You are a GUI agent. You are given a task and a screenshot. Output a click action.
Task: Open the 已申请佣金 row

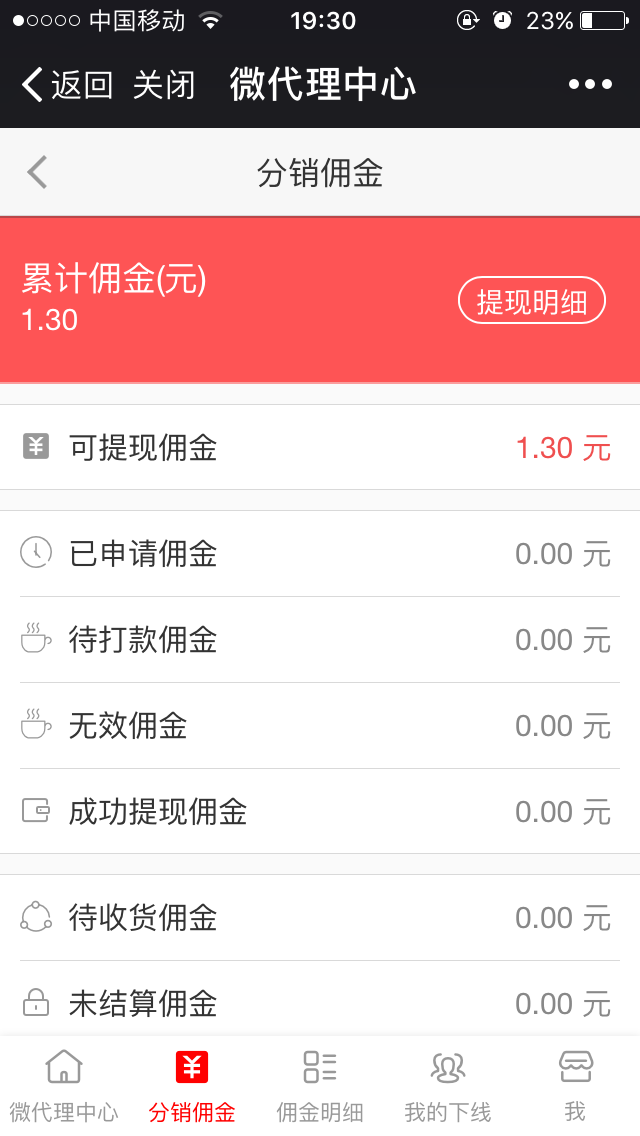[x=320, y=553]
